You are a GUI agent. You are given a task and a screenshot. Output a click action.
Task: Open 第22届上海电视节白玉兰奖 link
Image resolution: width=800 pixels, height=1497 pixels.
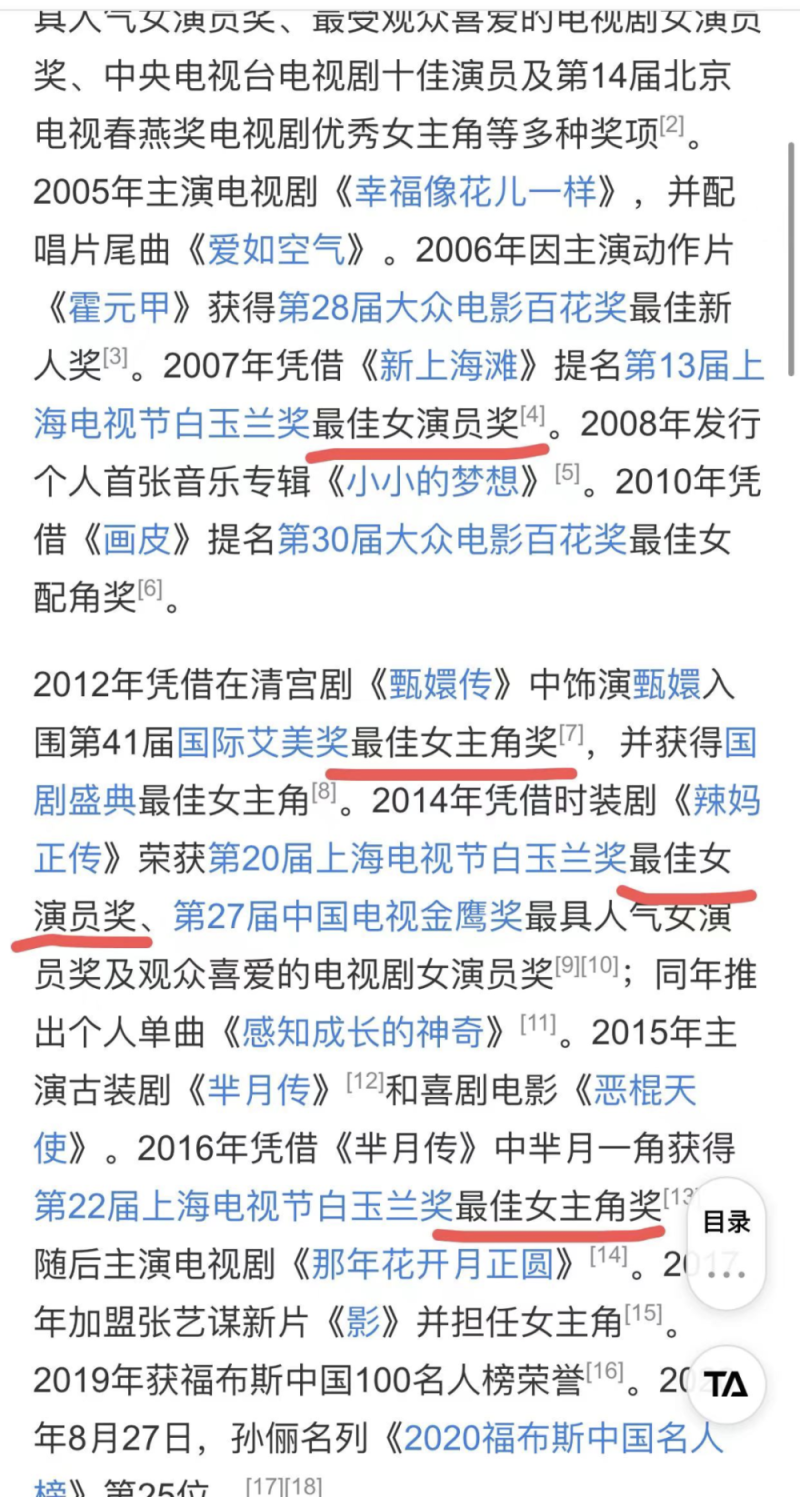pos(244,1205)
